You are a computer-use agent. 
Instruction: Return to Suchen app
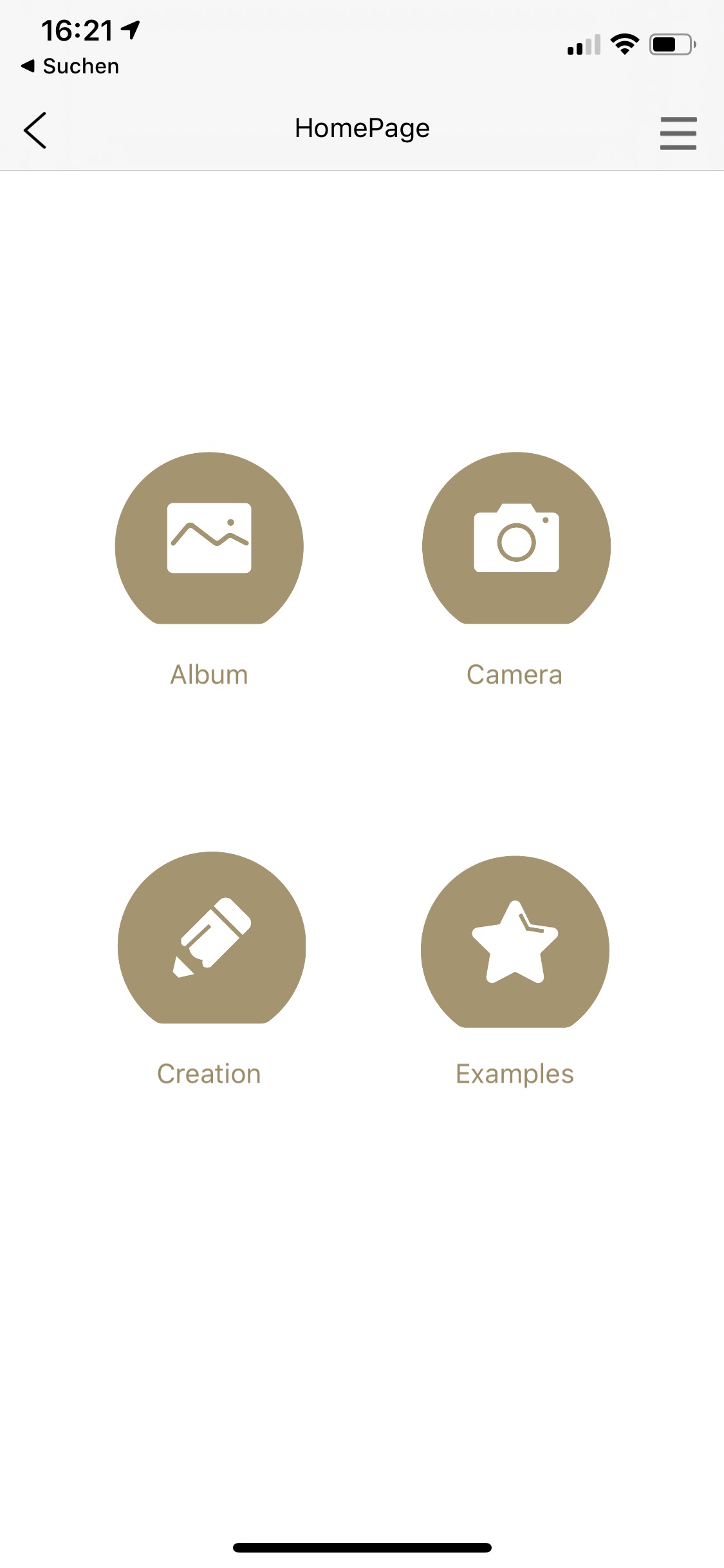[x=71, y=66]
